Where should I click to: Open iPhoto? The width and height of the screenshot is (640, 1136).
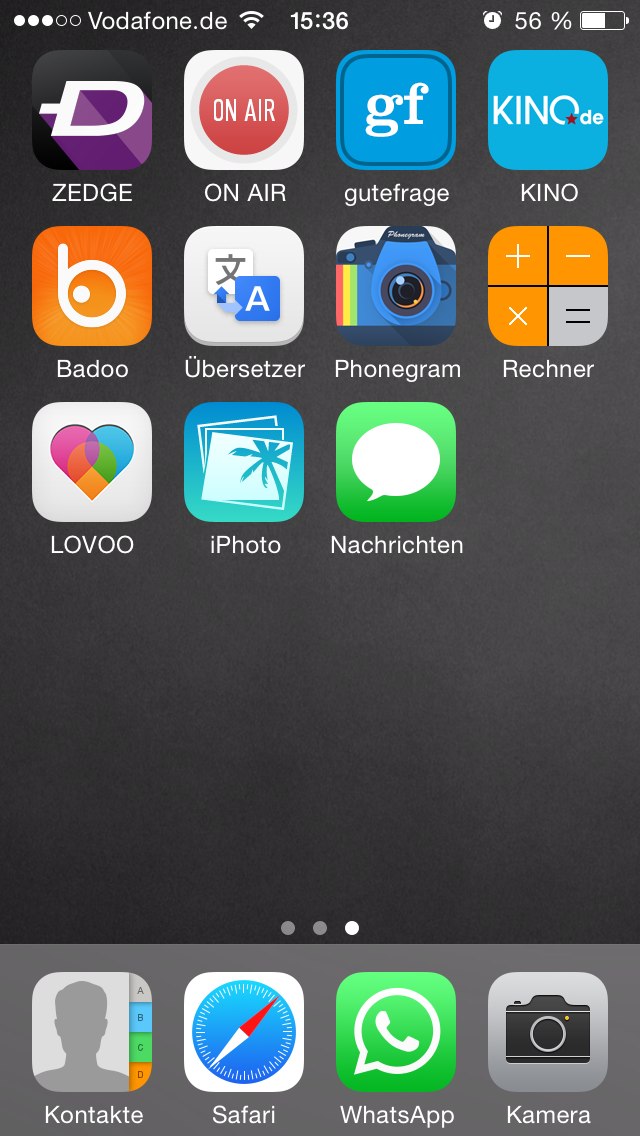coord(244,462)
